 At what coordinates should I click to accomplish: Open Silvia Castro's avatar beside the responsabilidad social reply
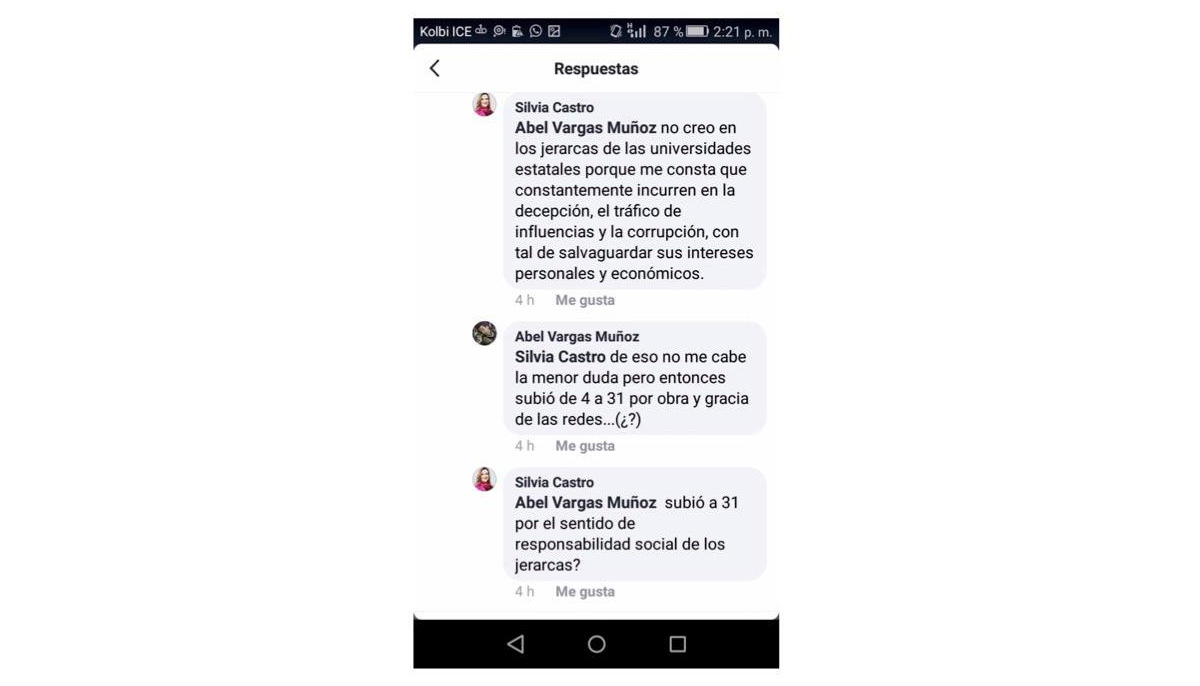[485, 480]
